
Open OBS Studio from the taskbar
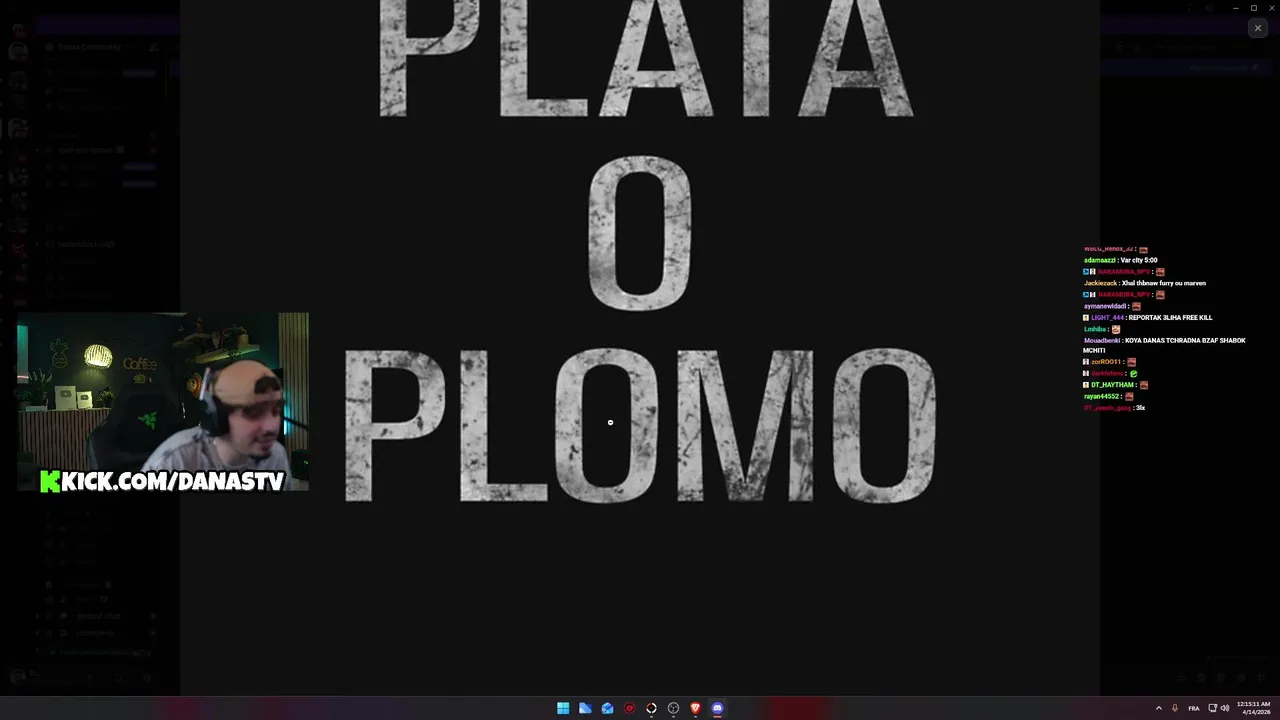point(673,708)
